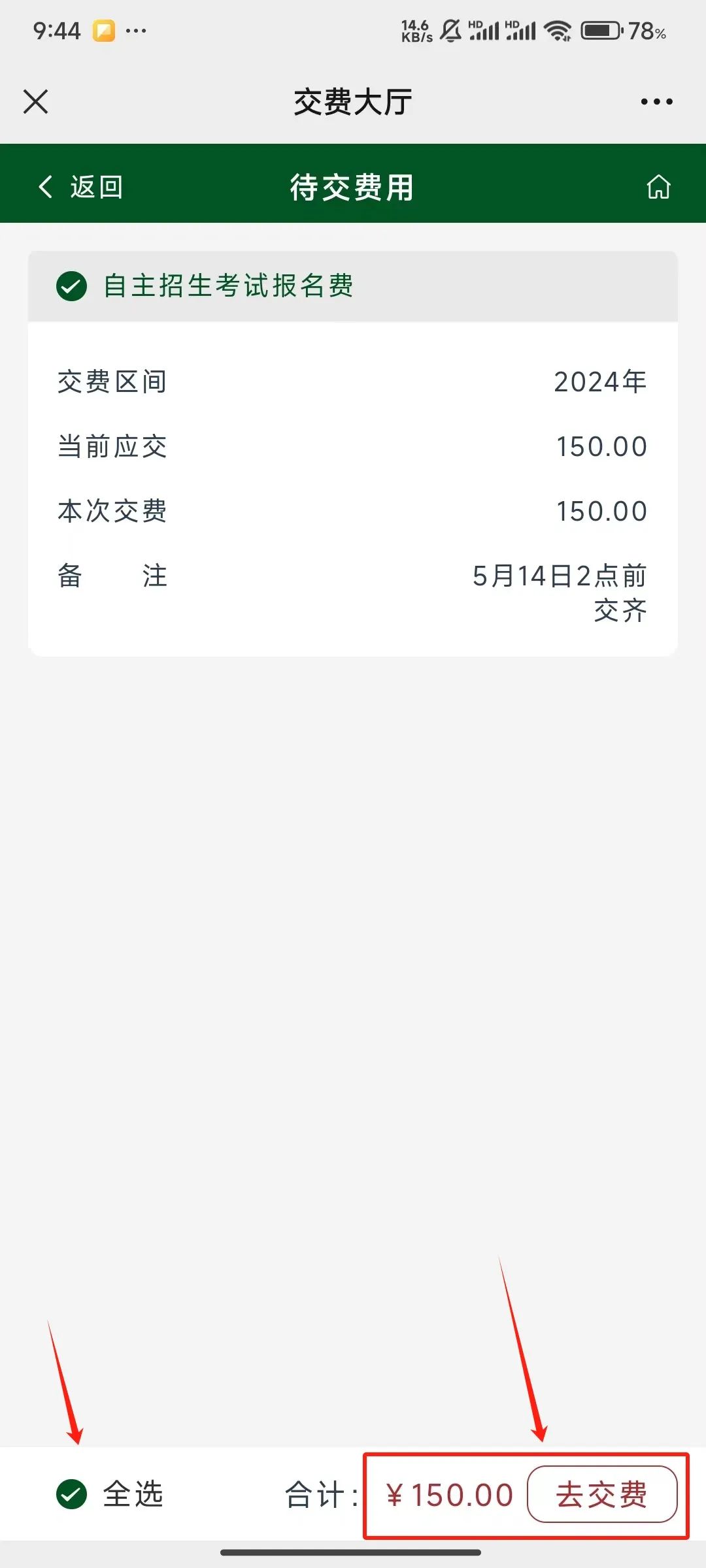Screen dimensions: 706x1568
Task: Tap 去交费 to pay the fee
Action: [x=601, y=1494]
